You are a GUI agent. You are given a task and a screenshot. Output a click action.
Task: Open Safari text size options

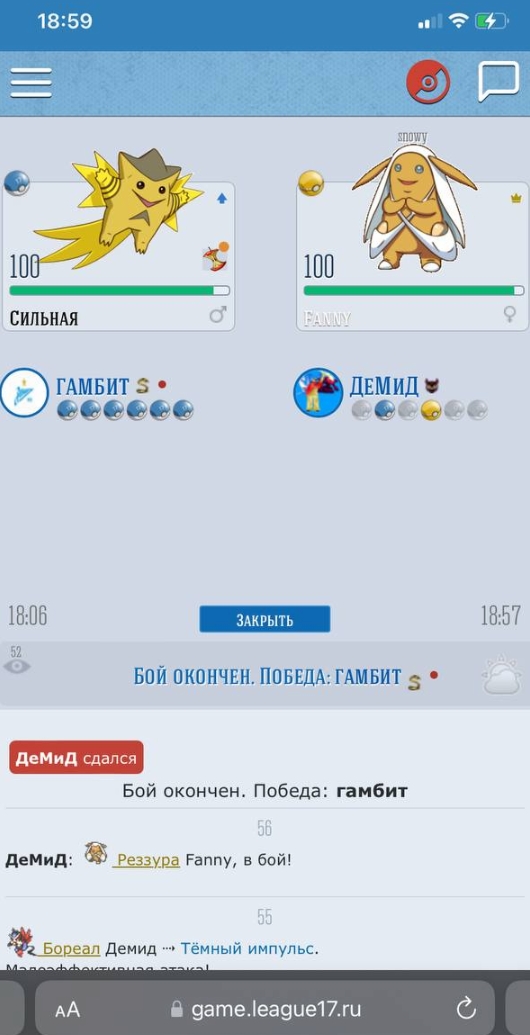click(x=67, y=1009)
